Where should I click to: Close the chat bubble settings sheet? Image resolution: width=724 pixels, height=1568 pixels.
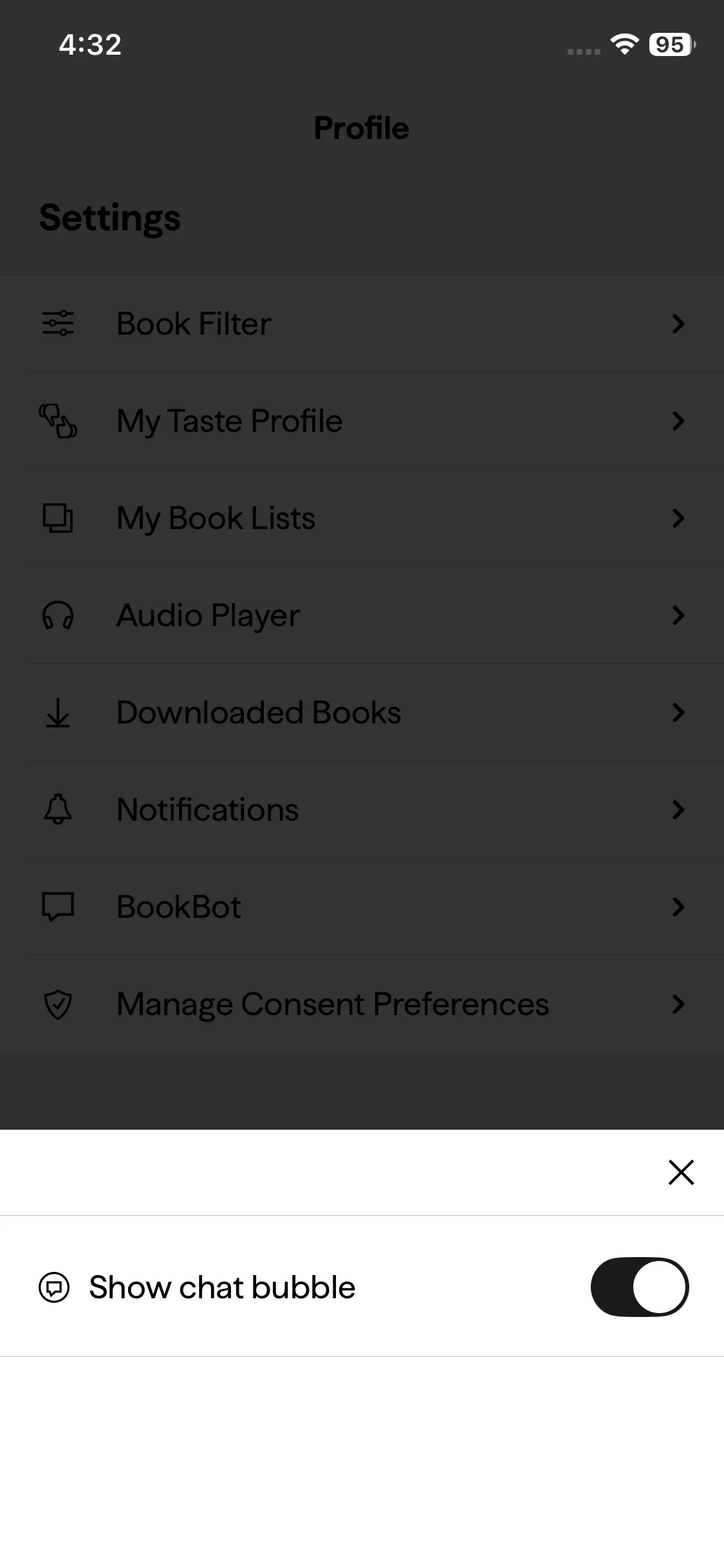point(681,1172)
